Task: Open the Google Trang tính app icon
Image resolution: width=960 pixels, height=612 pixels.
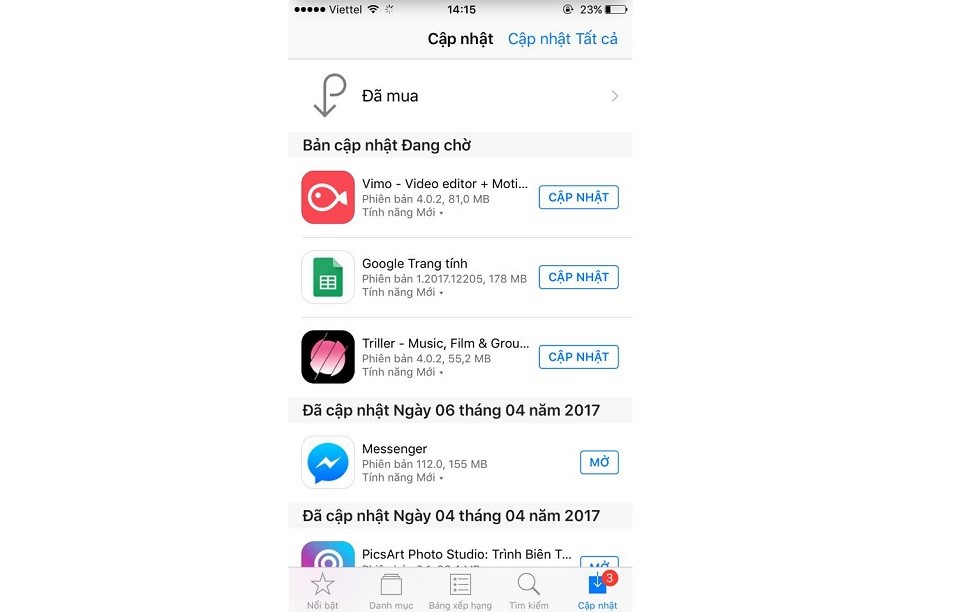Action: tap(328, 277)
